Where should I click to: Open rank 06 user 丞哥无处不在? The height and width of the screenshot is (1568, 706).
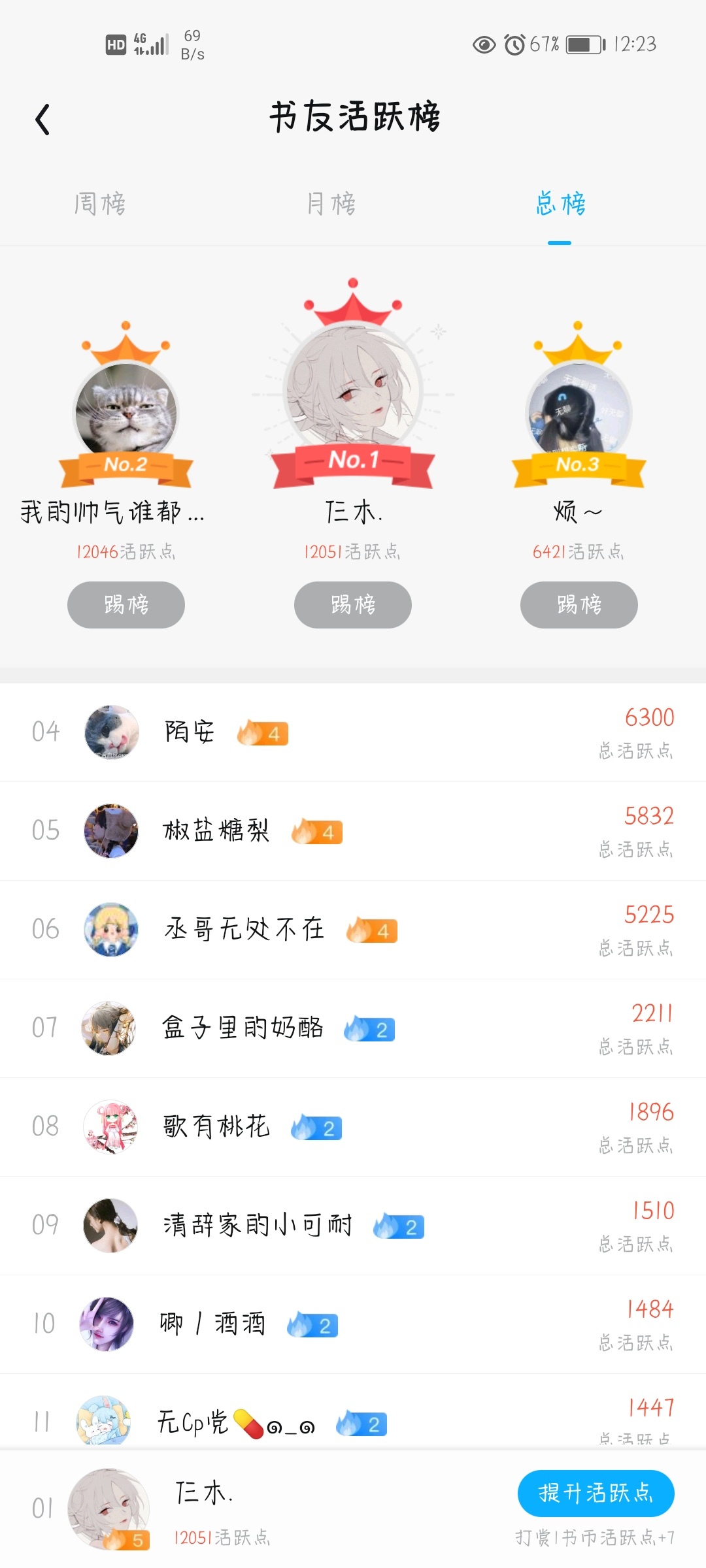(x=353, y=930)
